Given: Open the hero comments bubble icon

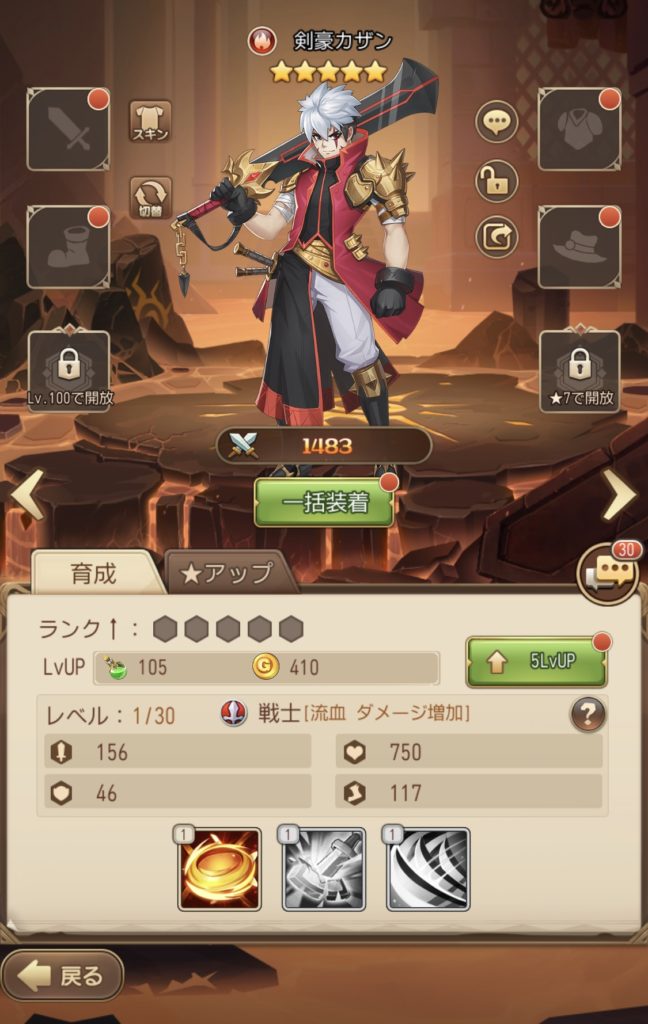Looking at the screenshot, I should click(x=494, y=123).
